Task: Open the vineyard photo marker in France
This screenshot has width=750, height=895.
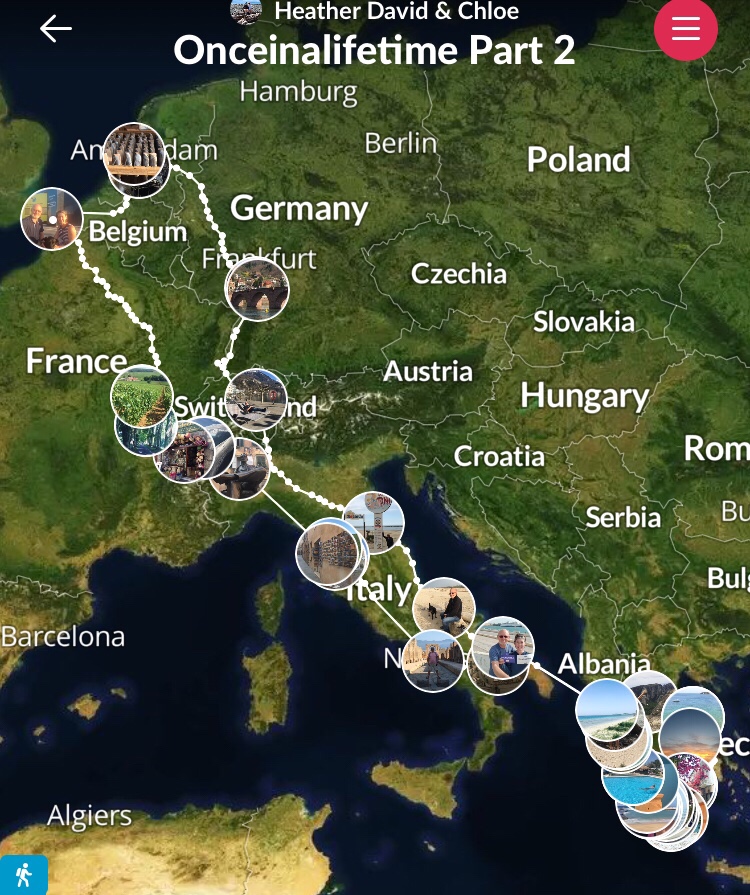Action: [x=142, y=396]
